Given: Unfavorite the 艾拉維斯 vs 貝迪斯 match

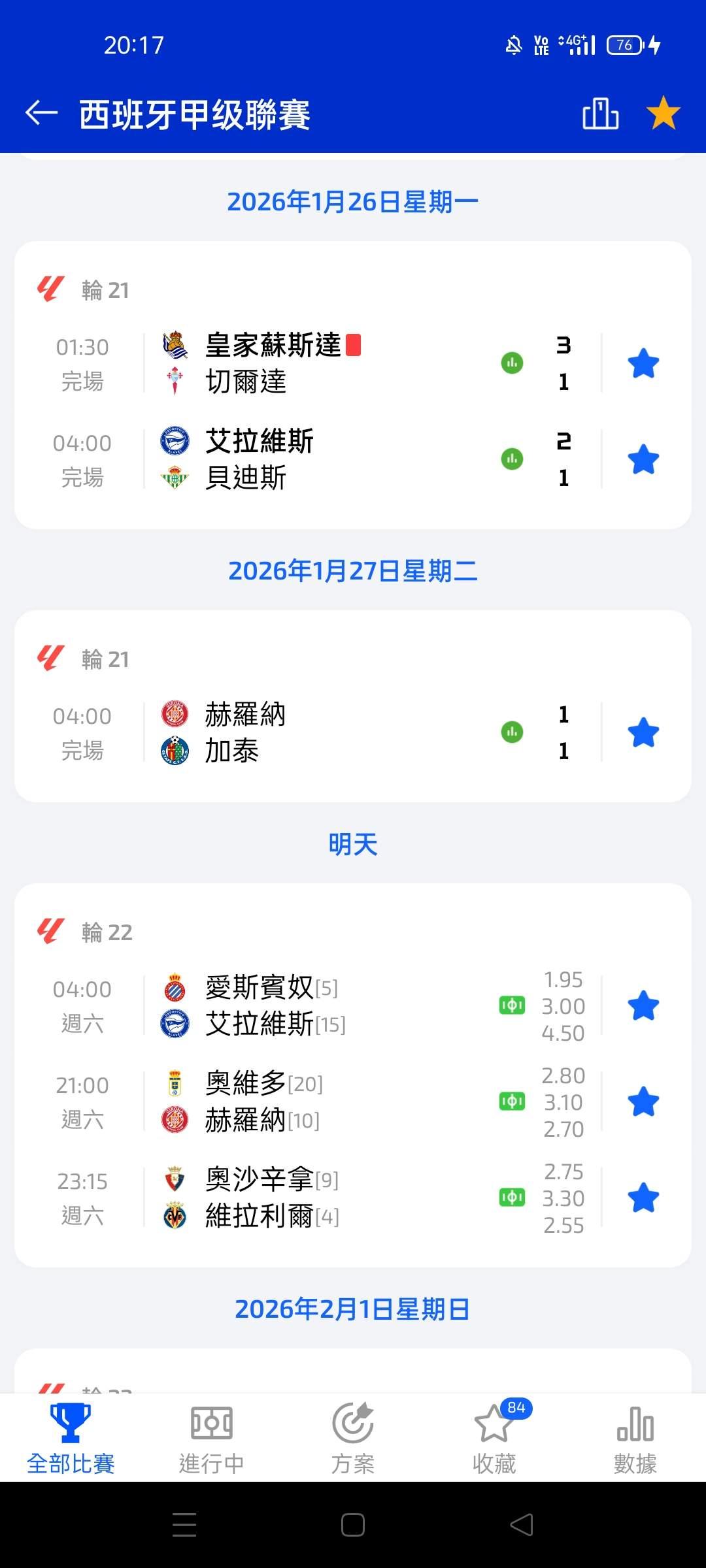Looking at the screenshot, I should 643,459.
